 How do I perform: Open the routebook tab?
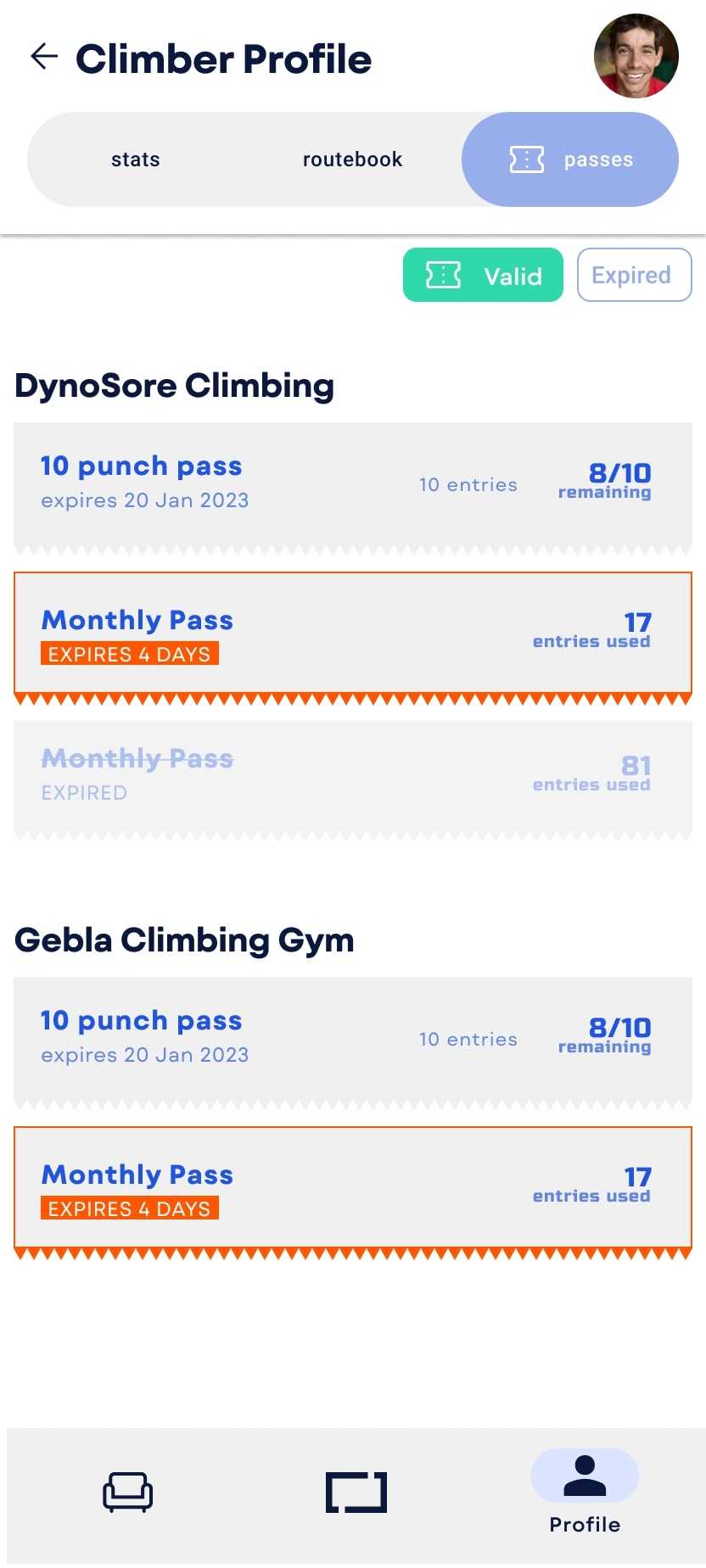[352, 159]
